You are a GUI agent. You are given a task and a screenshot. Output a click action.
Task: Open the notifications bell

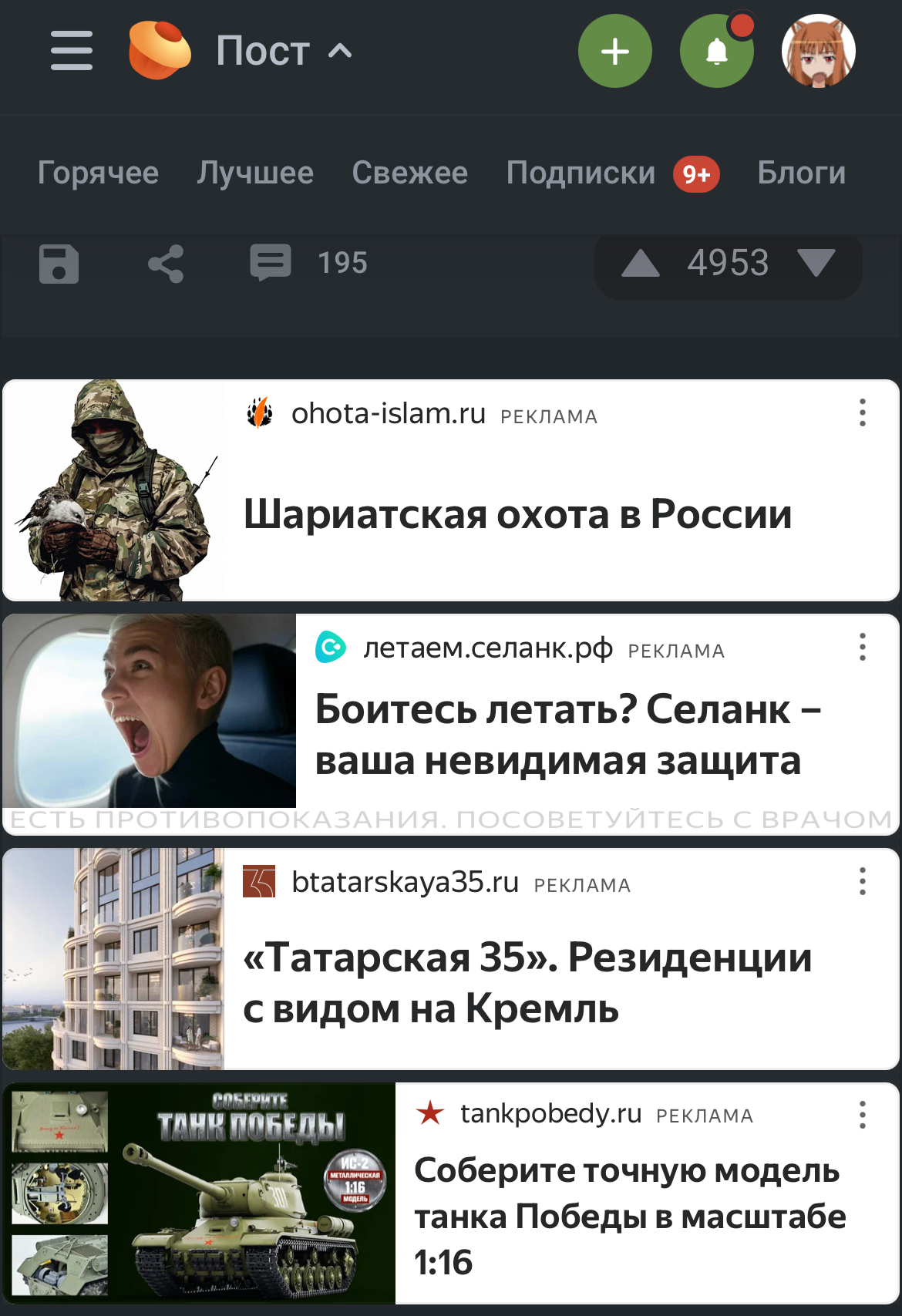click(x=716, y=51)
